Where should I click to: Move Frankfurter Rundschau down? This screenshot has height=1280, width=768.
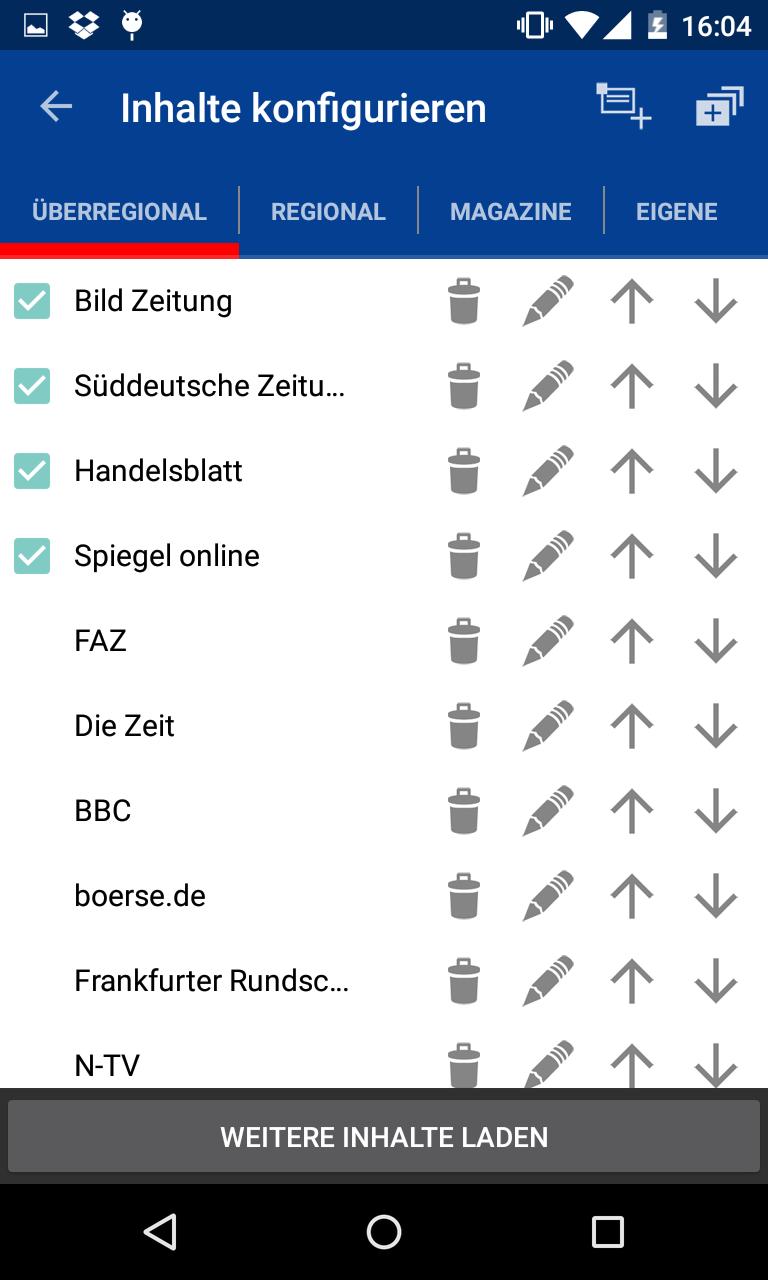click(714, 980)
